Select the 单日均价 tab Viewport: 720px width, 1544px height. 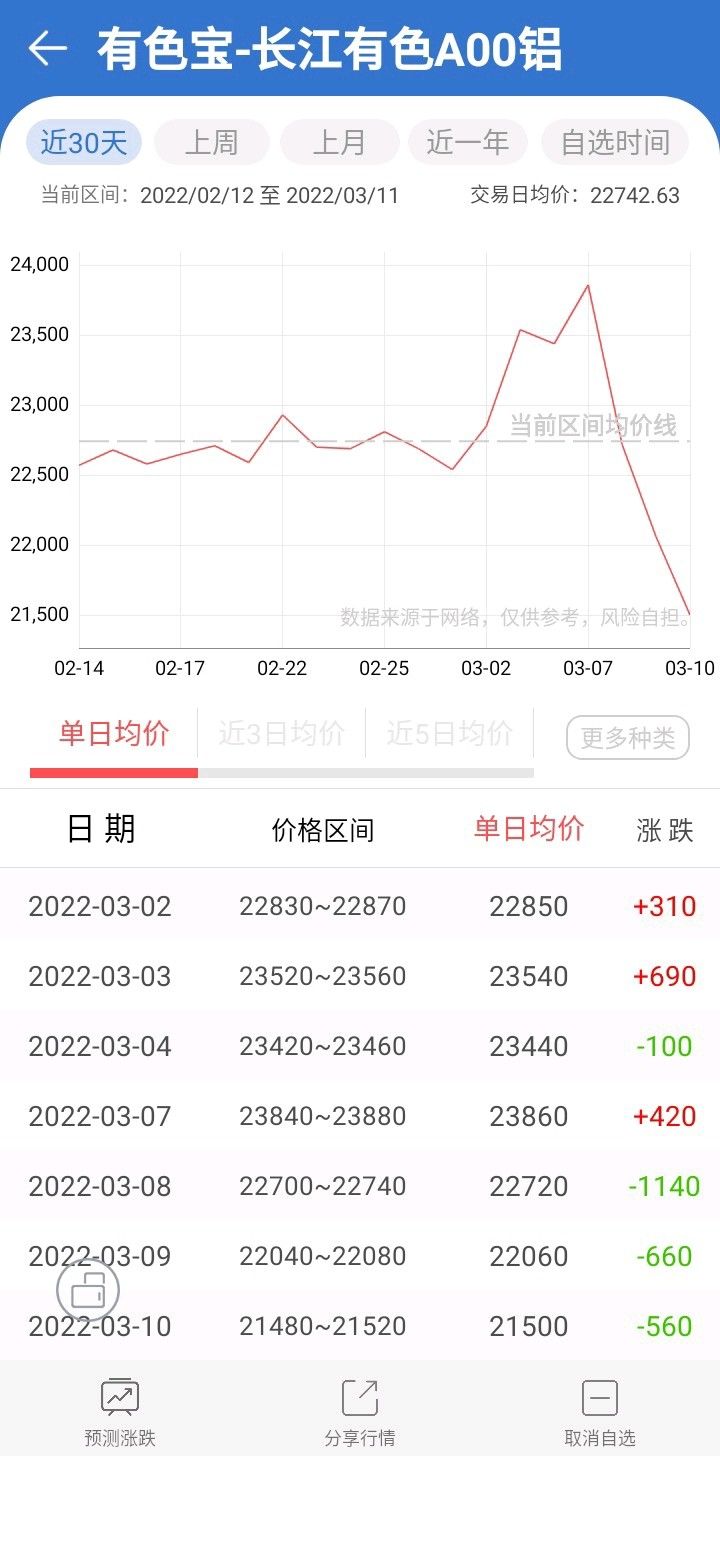pos(114,735)
